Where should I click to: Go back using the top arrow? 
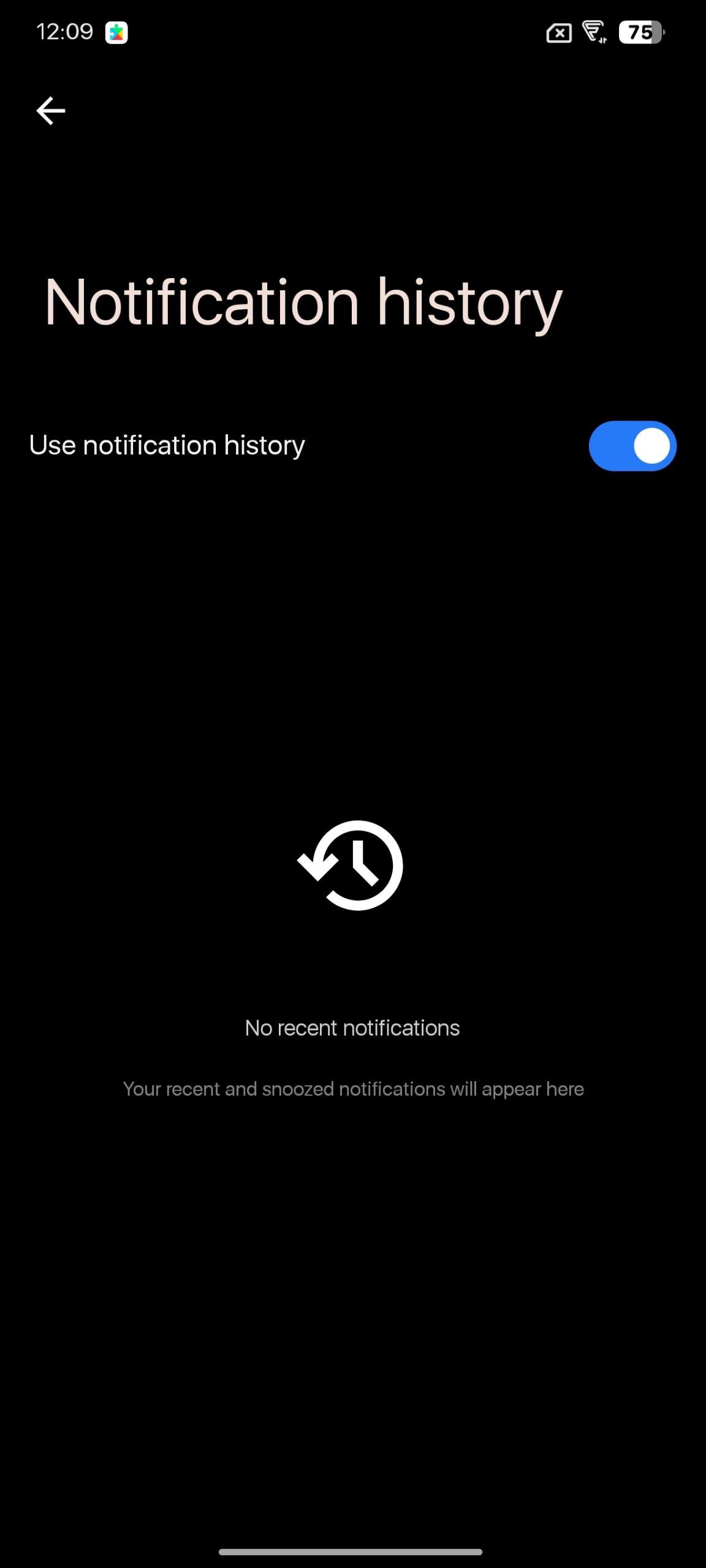coord(50,111)
